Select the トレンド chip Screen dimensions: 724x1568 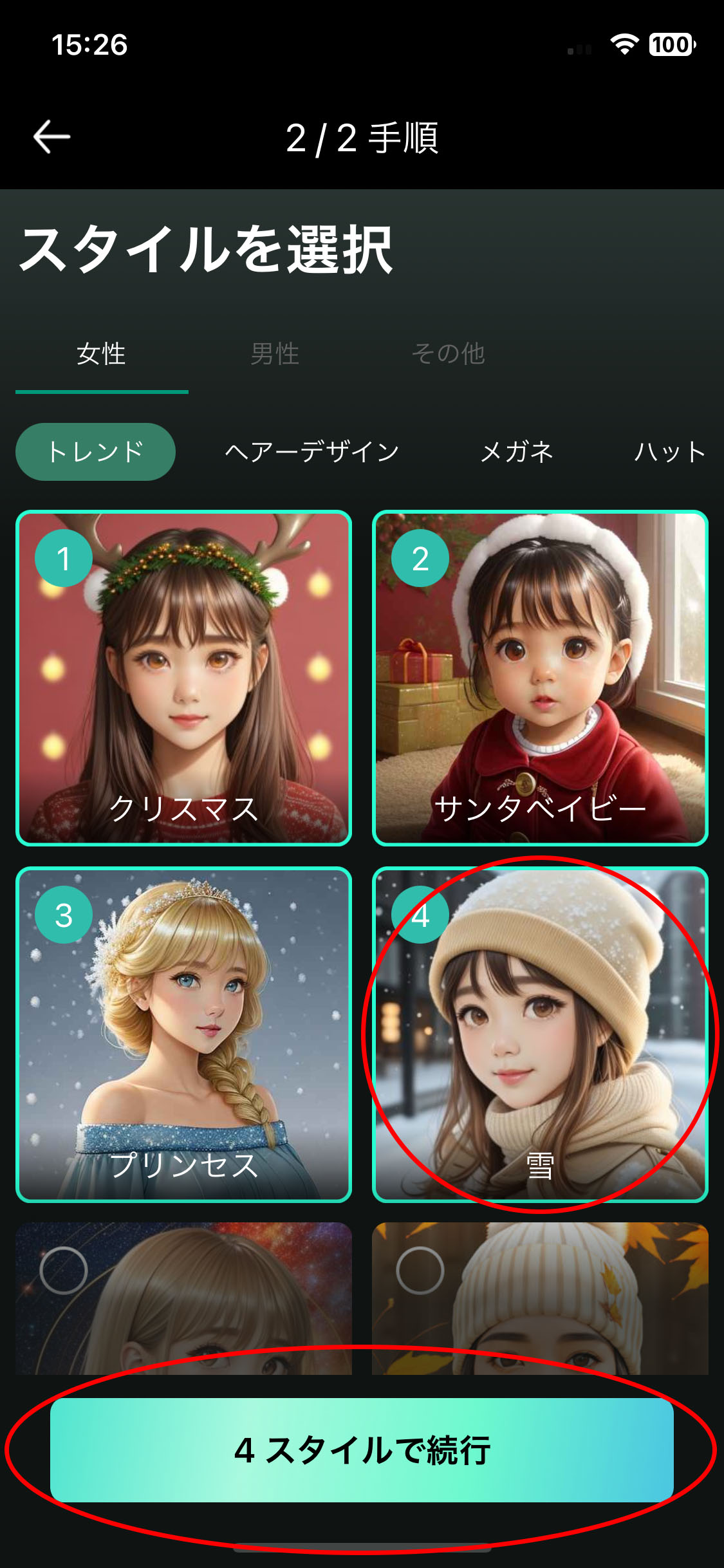click(95, 452)
